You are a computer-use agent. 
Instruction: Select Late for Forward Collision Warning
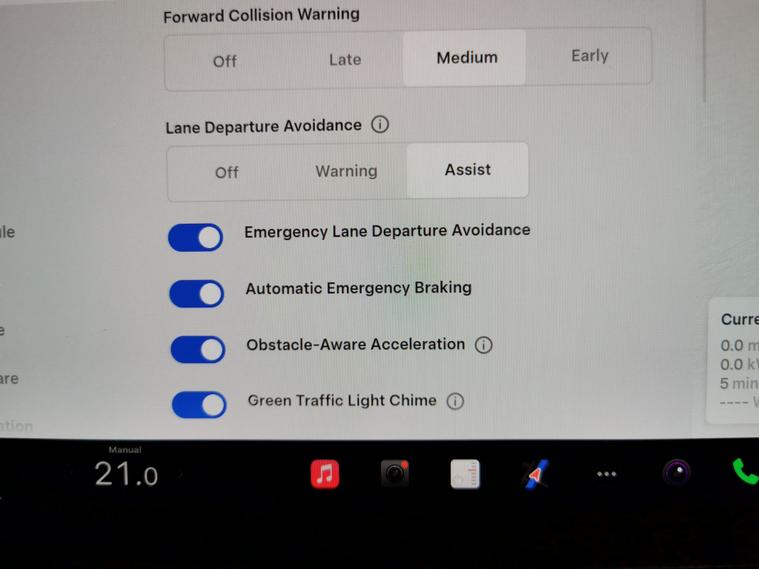pos(345,59)
